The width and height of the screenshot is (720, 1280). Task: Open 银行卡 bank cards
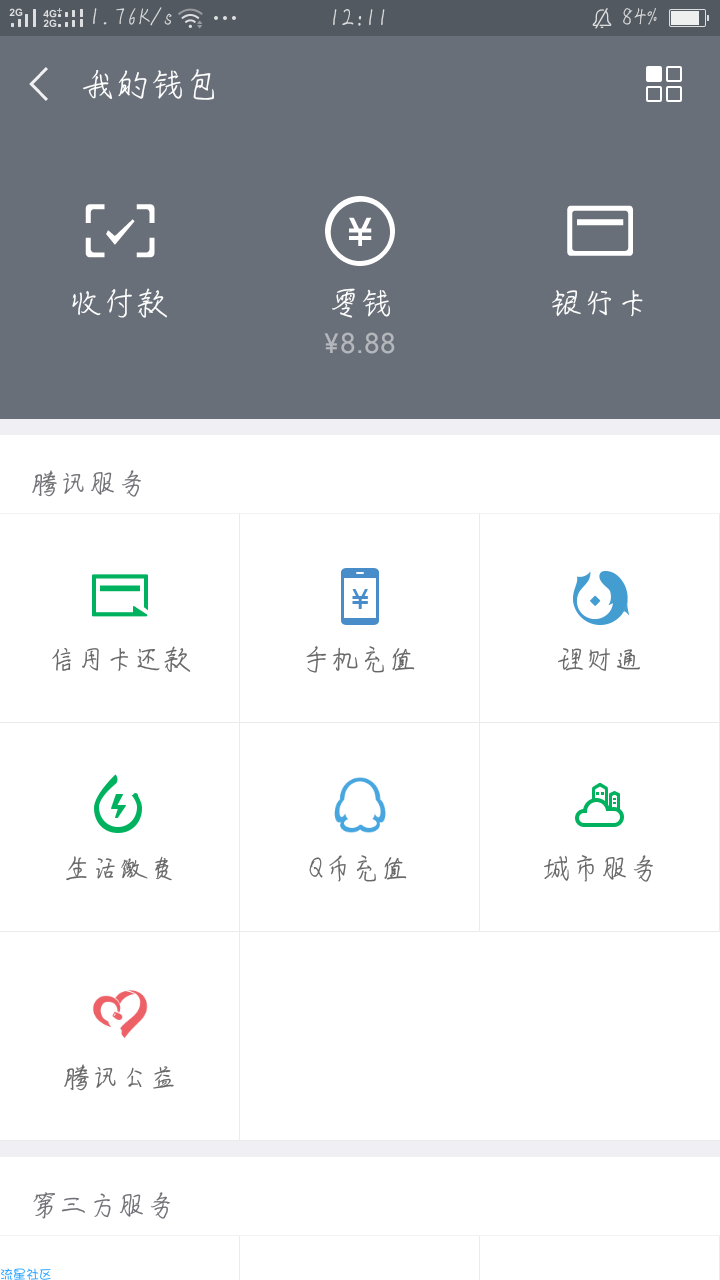(x=600, y=260)
